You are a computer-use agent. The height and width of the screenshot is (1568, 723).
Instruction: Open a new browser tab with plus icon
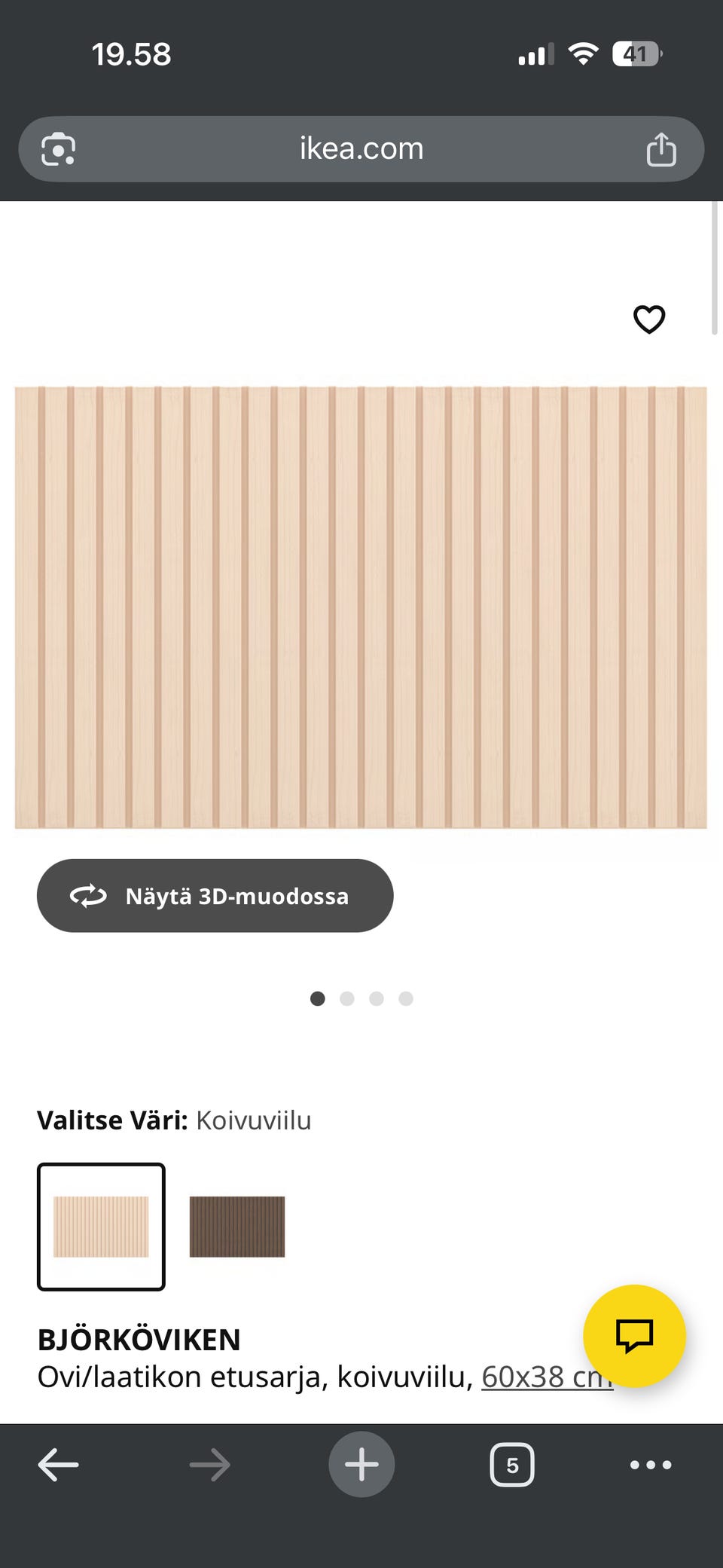(x=361, y=1464)
